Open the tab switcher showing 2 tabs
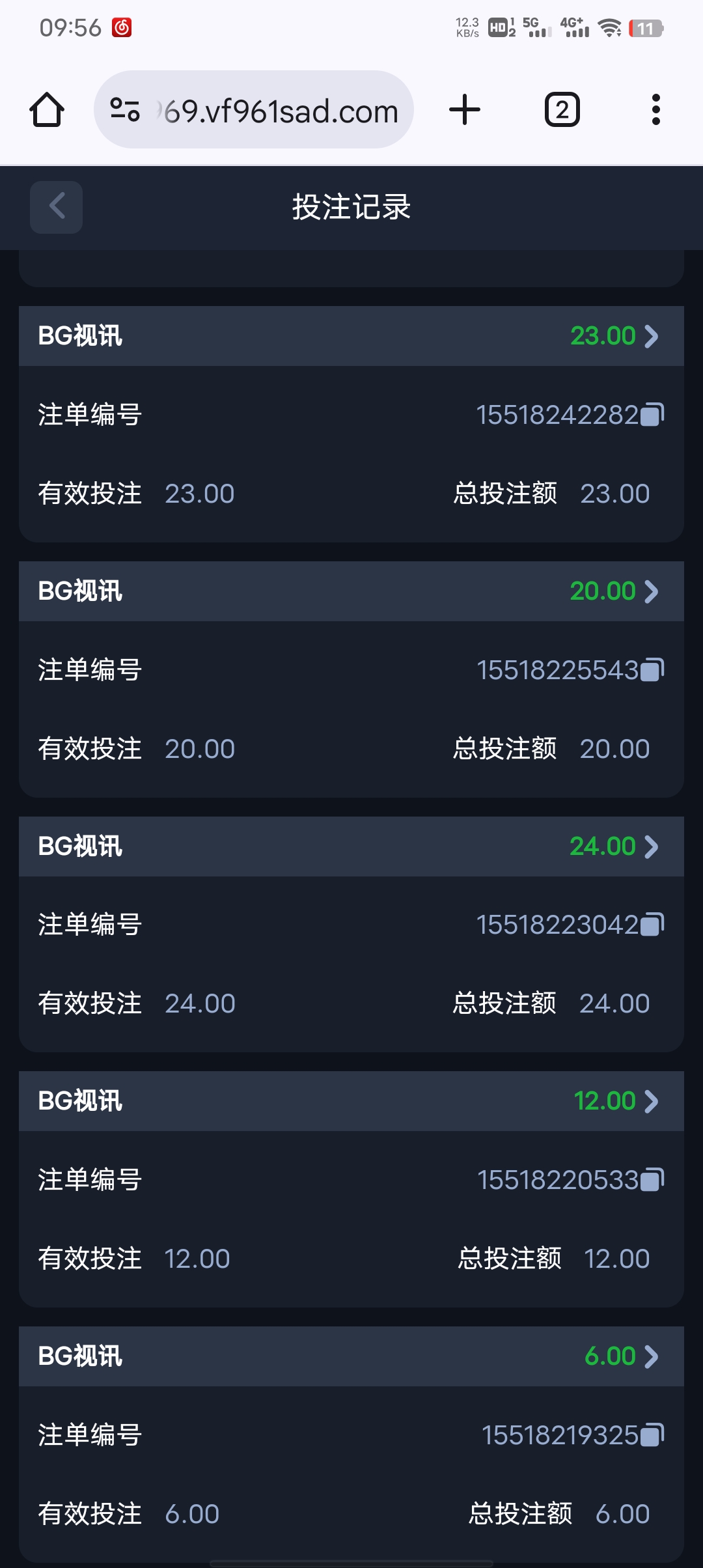This screenshot has height=1568, width=703. click(562, 109)
